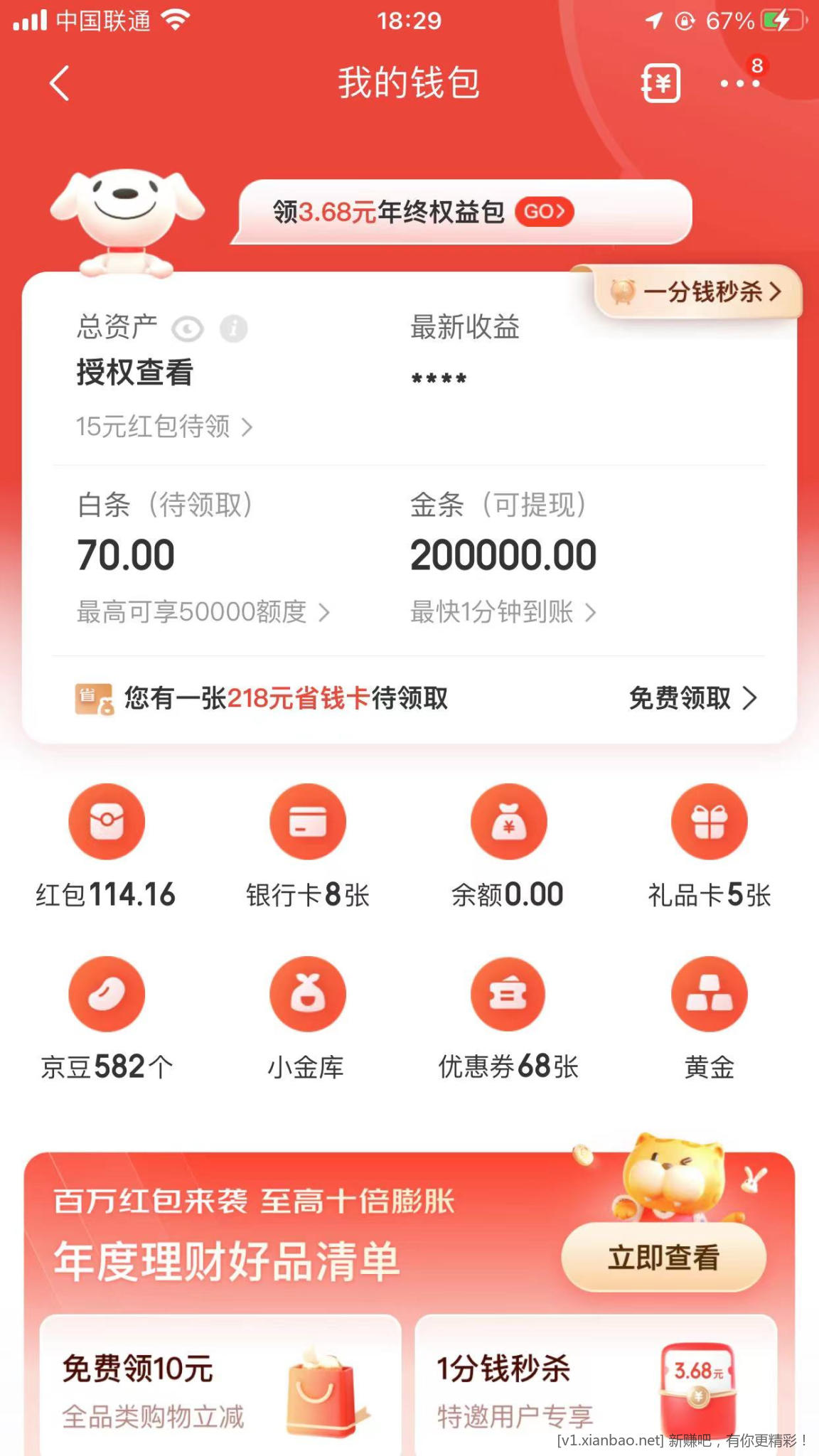Tap 立即查看 on 年度理财好品清单 banner
Viewport: 819px width, 1456px height.
click(663, 1257)
